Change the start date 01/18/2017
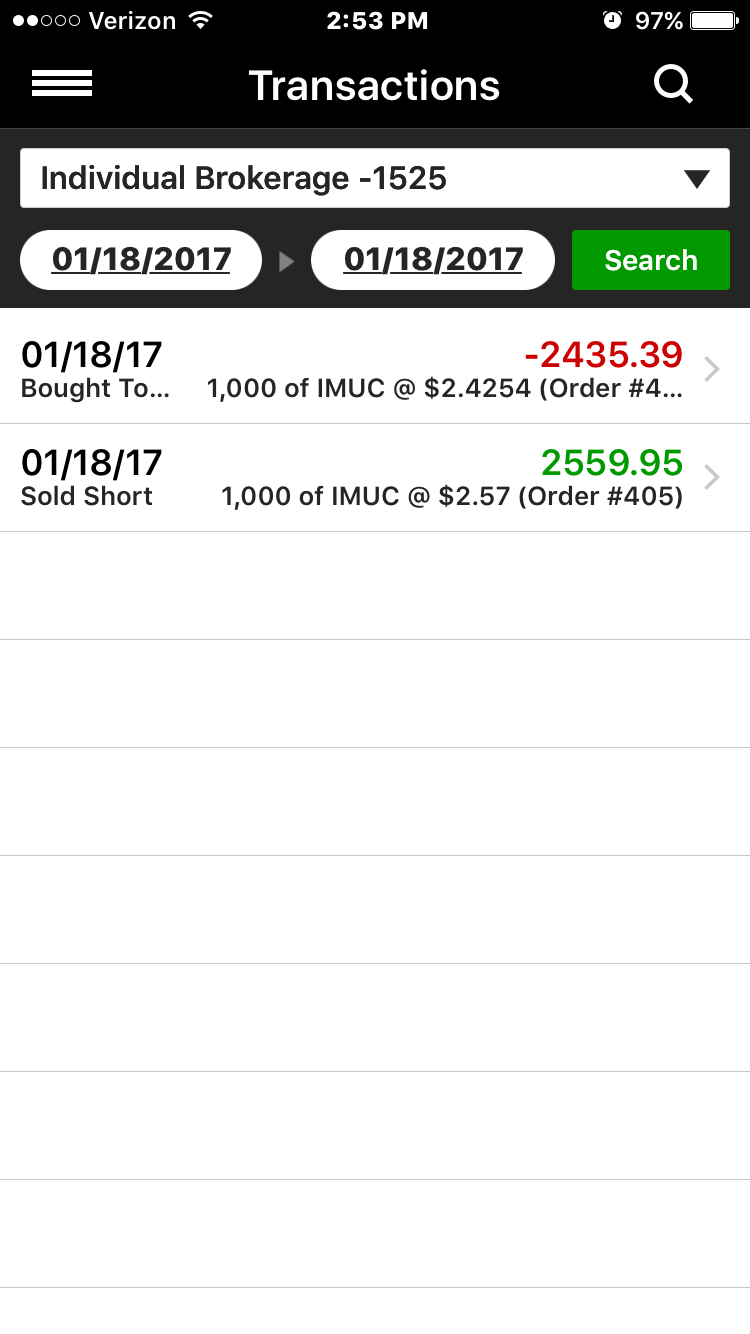 pos(141,260)
